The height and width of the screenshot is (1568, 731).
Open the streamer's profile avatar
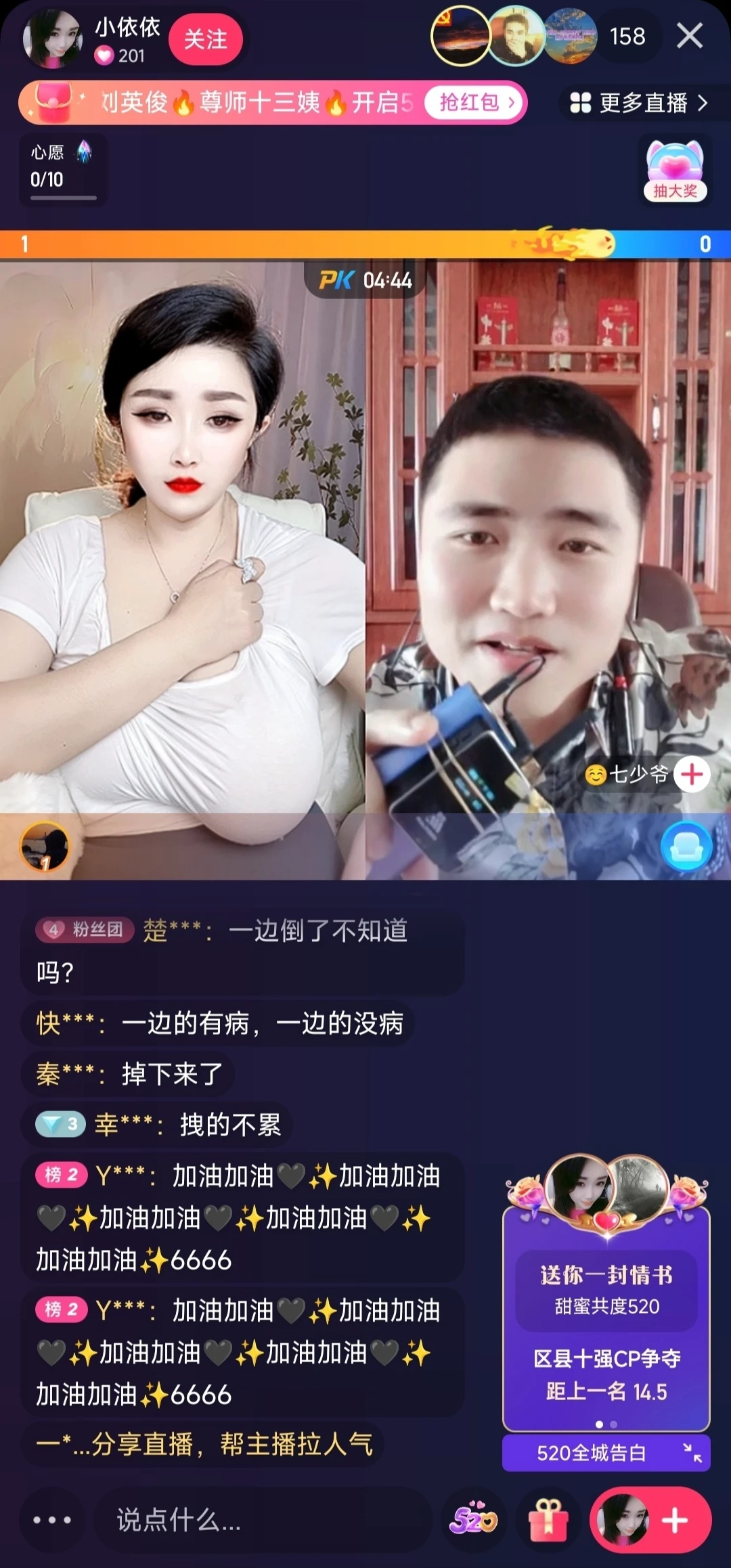tap(52, 39)
